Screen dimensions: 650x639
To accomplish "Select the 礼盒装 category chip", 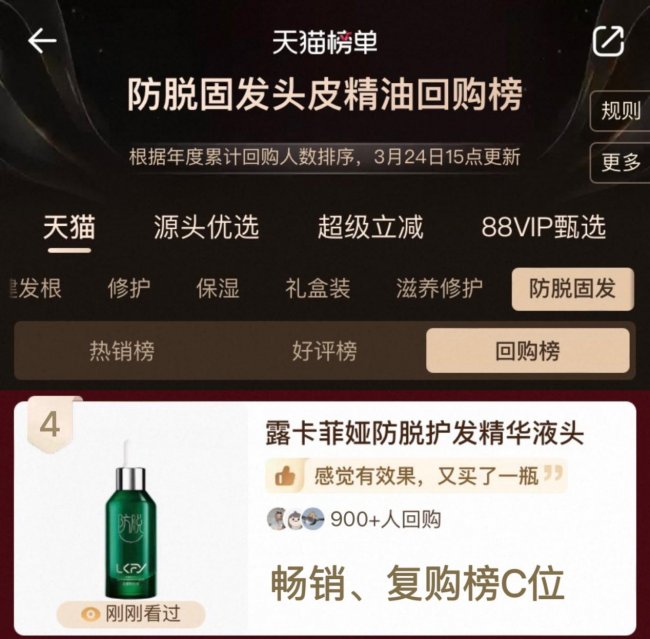I will 317,289.
